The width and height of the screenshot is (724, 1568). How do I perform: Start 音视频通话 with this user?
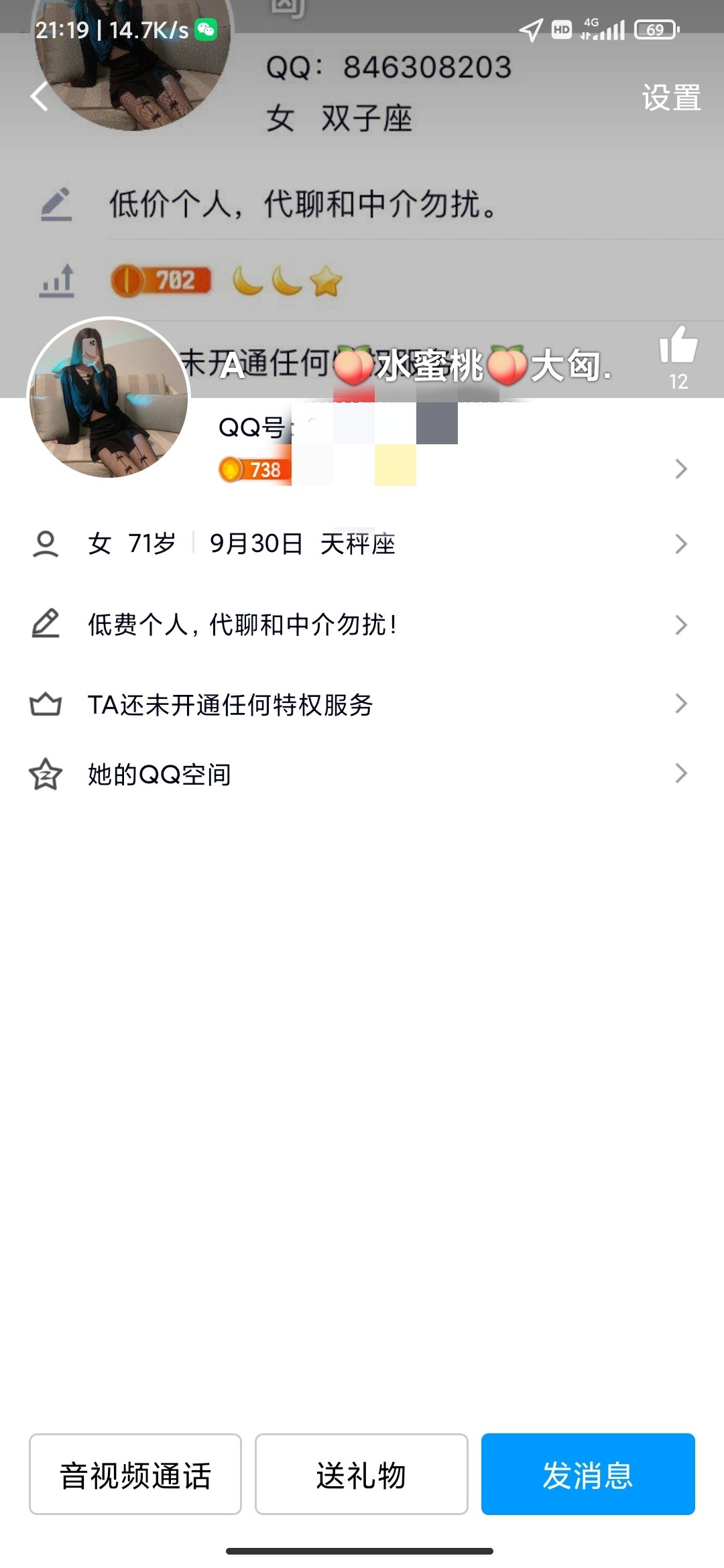coord(135,1474)
